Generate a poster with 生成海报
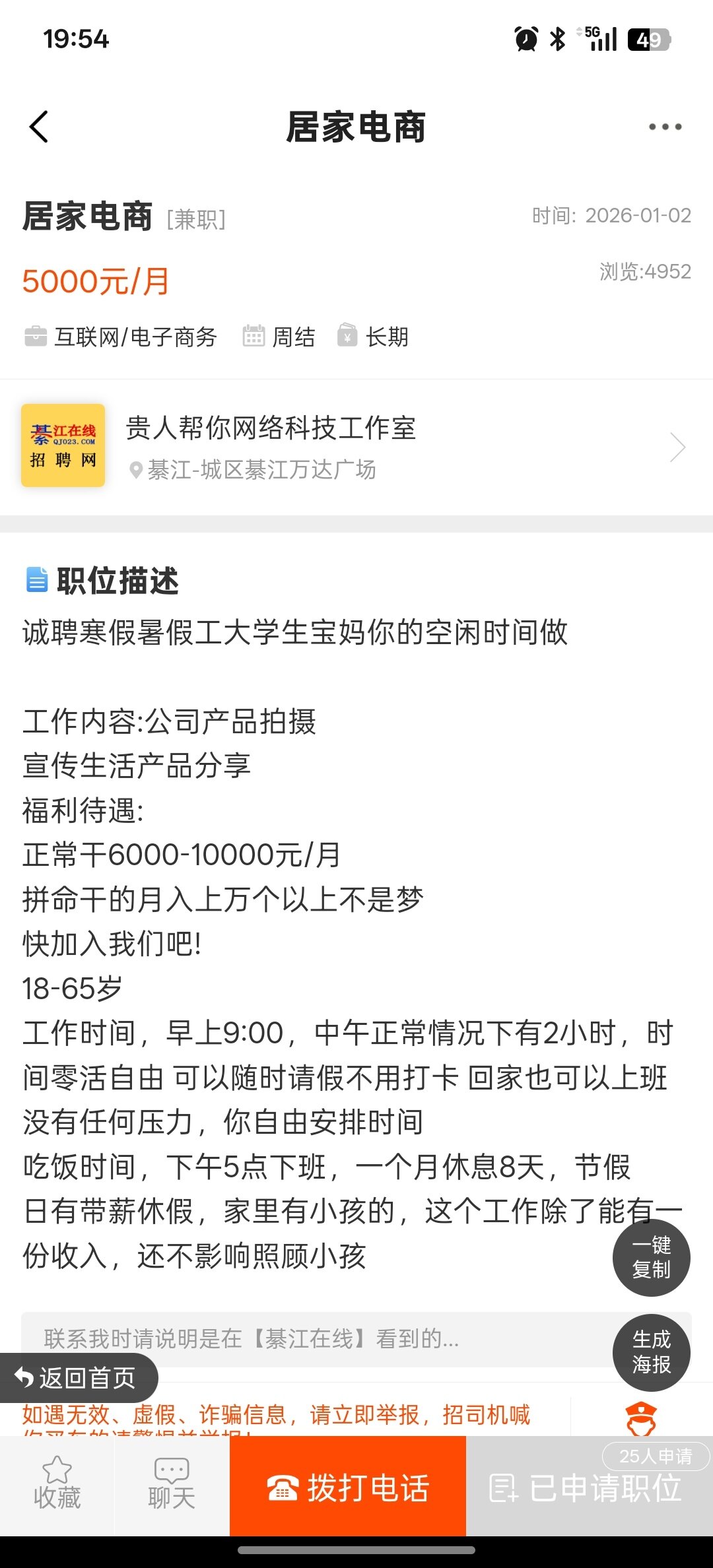This screenshot has height=1568, width=713. pos(651,1352)
